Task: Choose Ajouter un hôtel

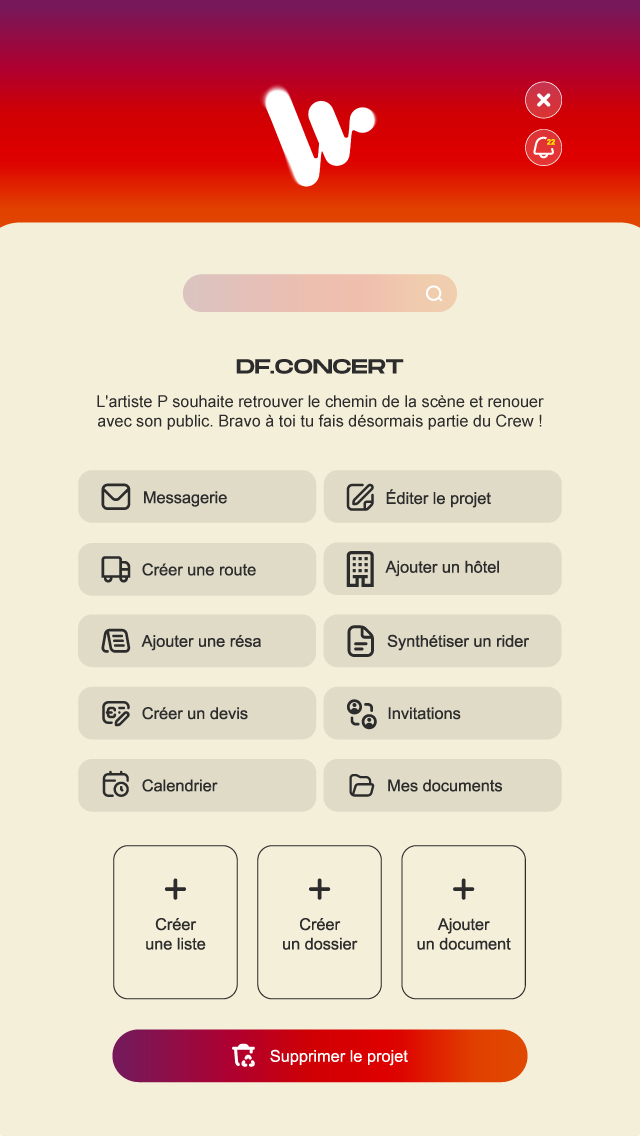Action: tap(442, 569)
